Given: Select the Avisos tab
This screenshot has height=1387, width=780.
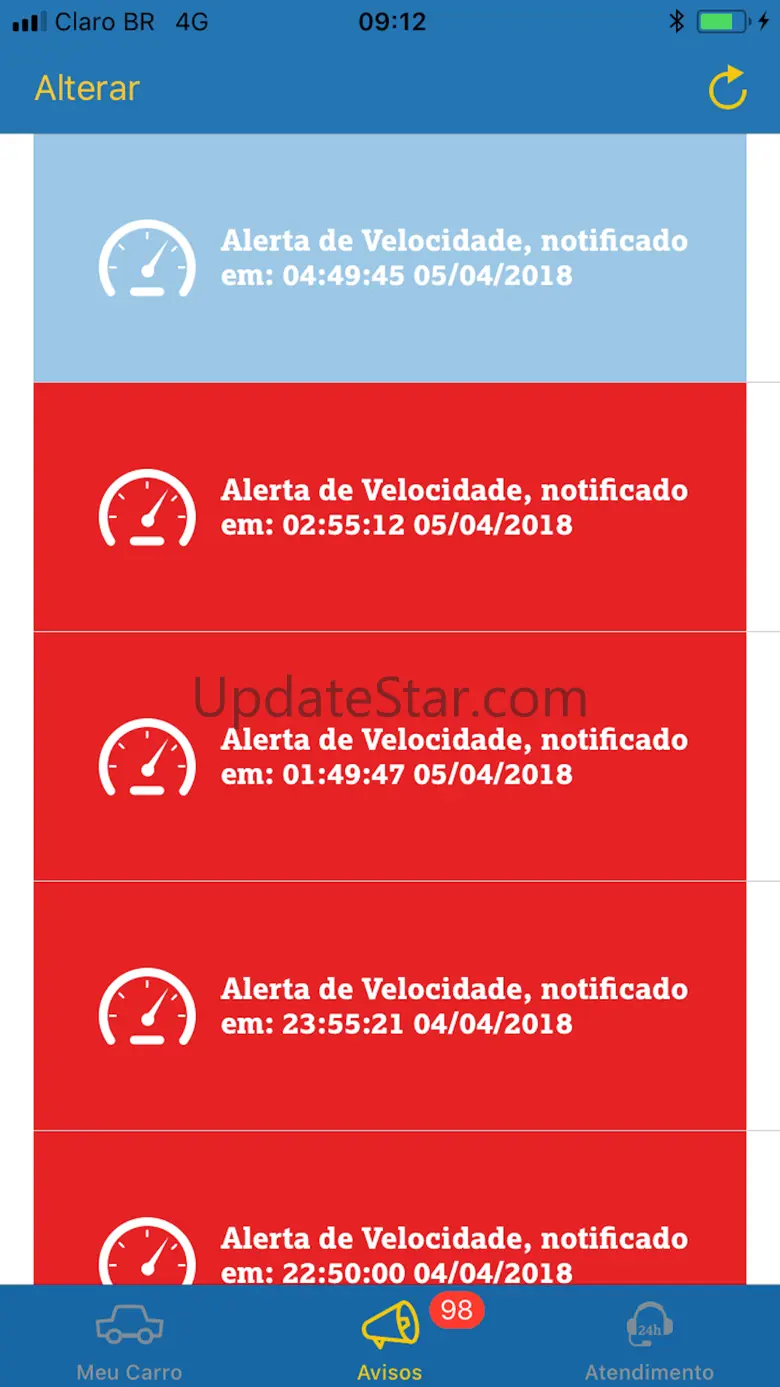Looking at the screenshot, I should pos(390,1340).
